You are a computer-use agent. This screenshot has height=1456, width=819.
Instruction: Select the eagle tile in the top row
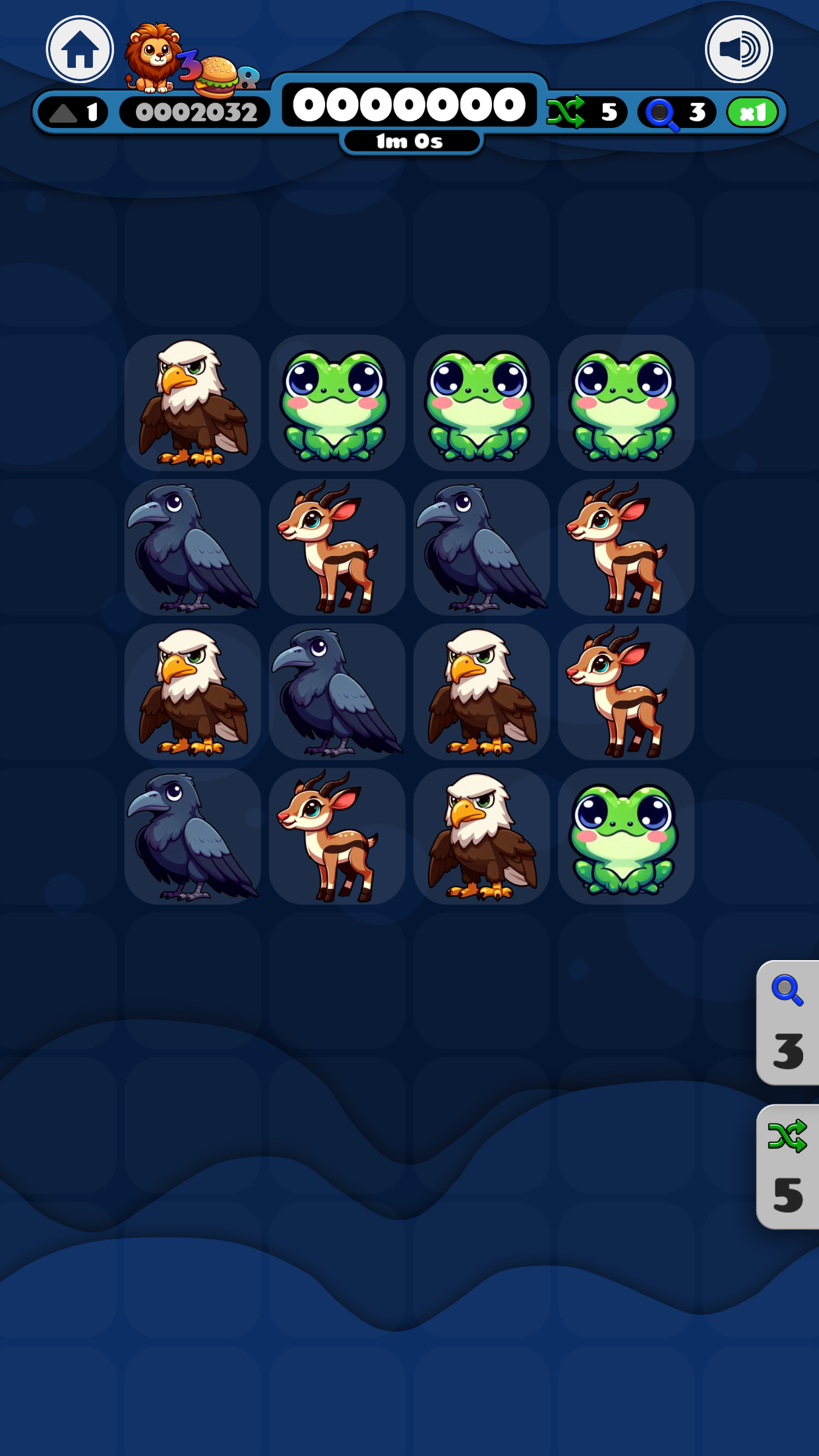pos(193,403)
